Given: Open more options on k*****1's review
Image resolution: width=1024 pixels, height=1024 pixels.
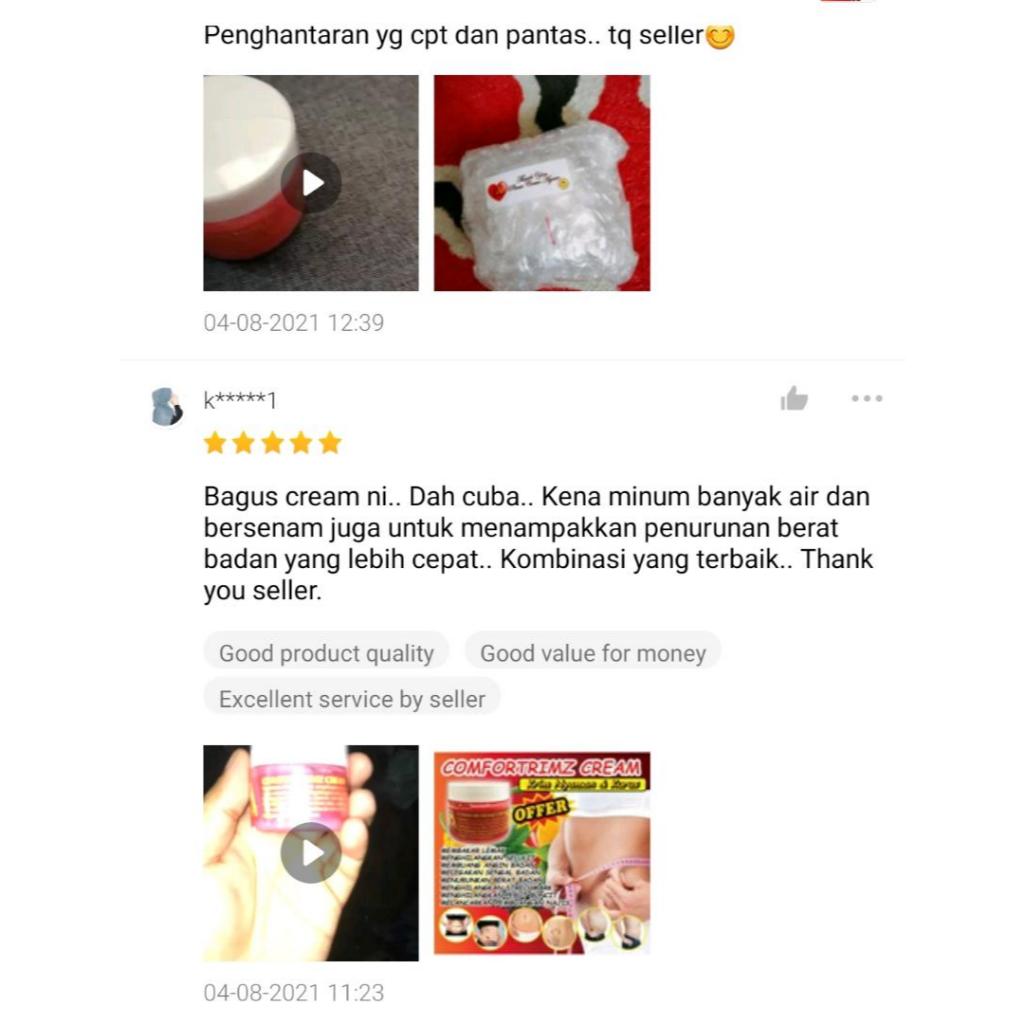Looking at the screenshot, I should 866,399.
